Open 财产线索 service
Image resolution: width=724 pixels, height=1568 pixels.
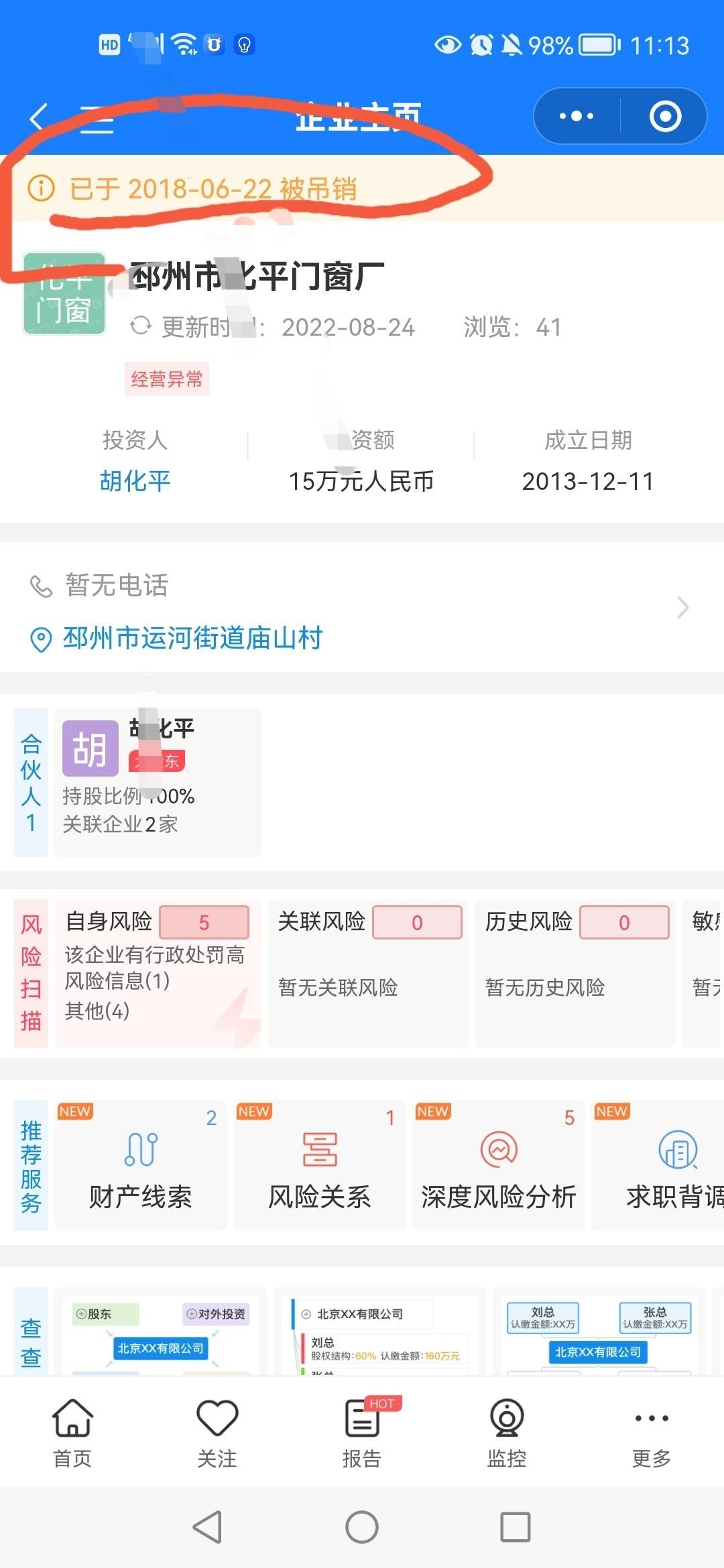[x=141, y=1165]
